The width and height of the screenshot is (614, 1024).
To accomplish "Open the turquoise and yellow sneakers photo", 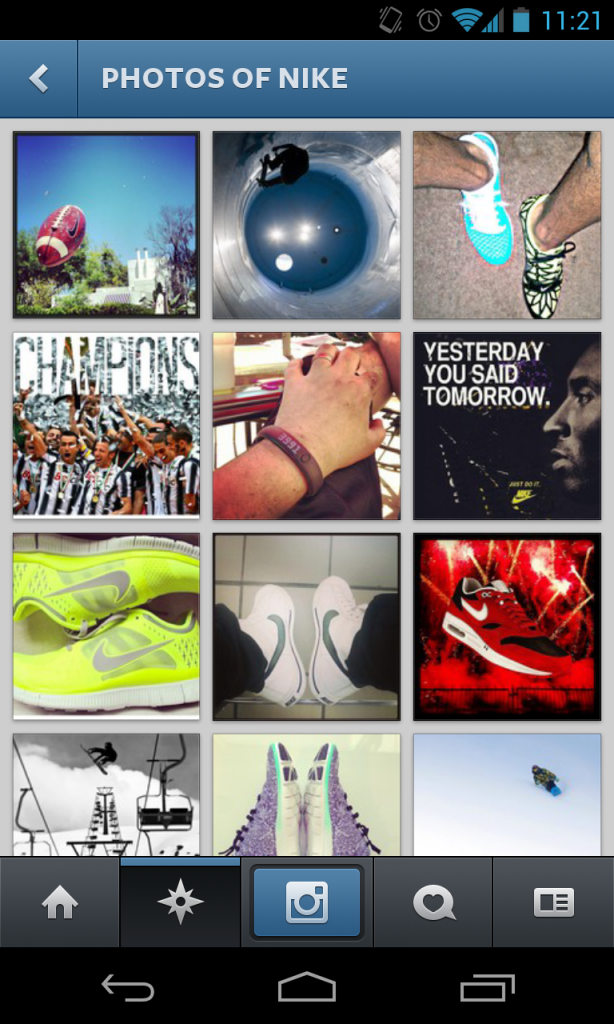I will pos(507,225).
